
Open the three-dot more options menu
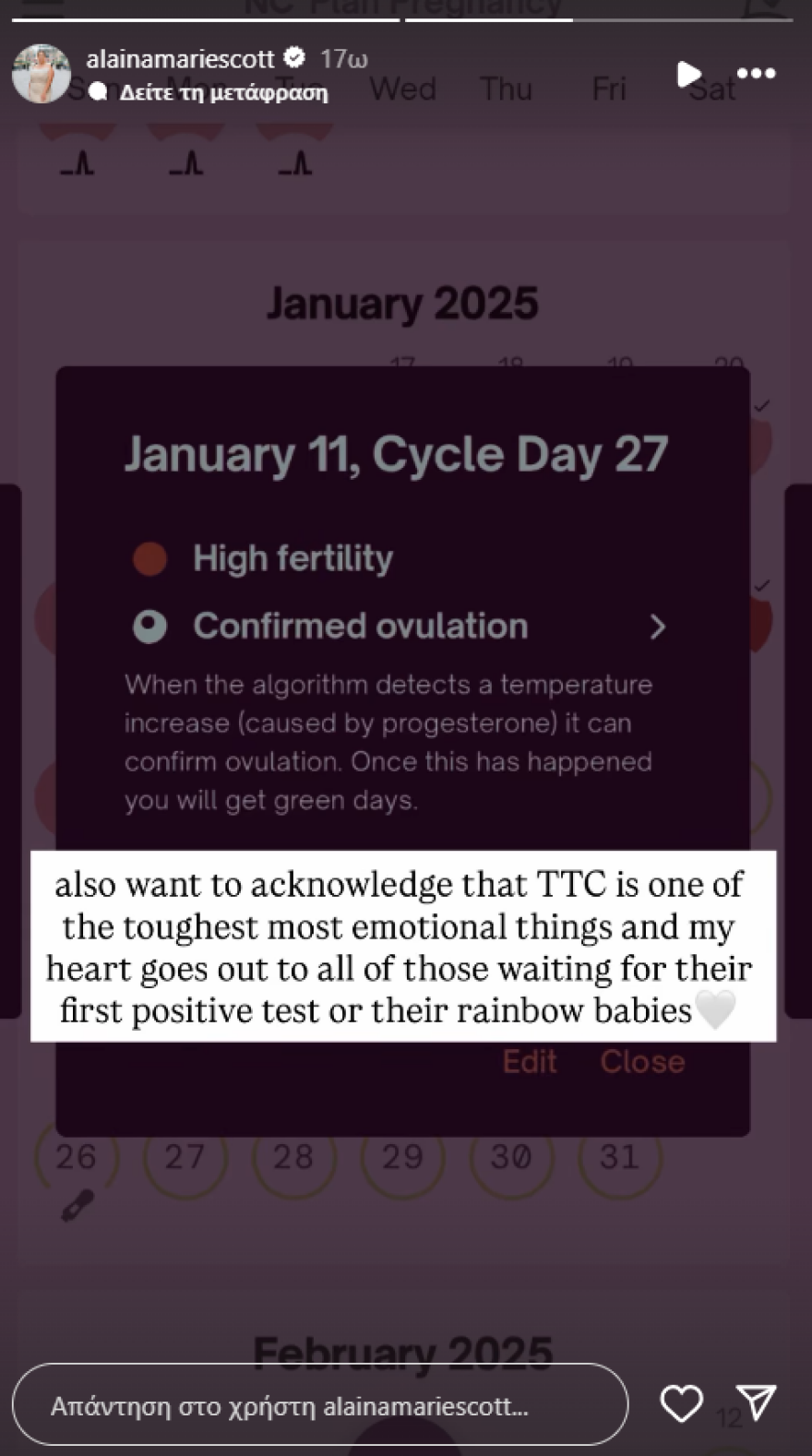[x=756, y=74]
